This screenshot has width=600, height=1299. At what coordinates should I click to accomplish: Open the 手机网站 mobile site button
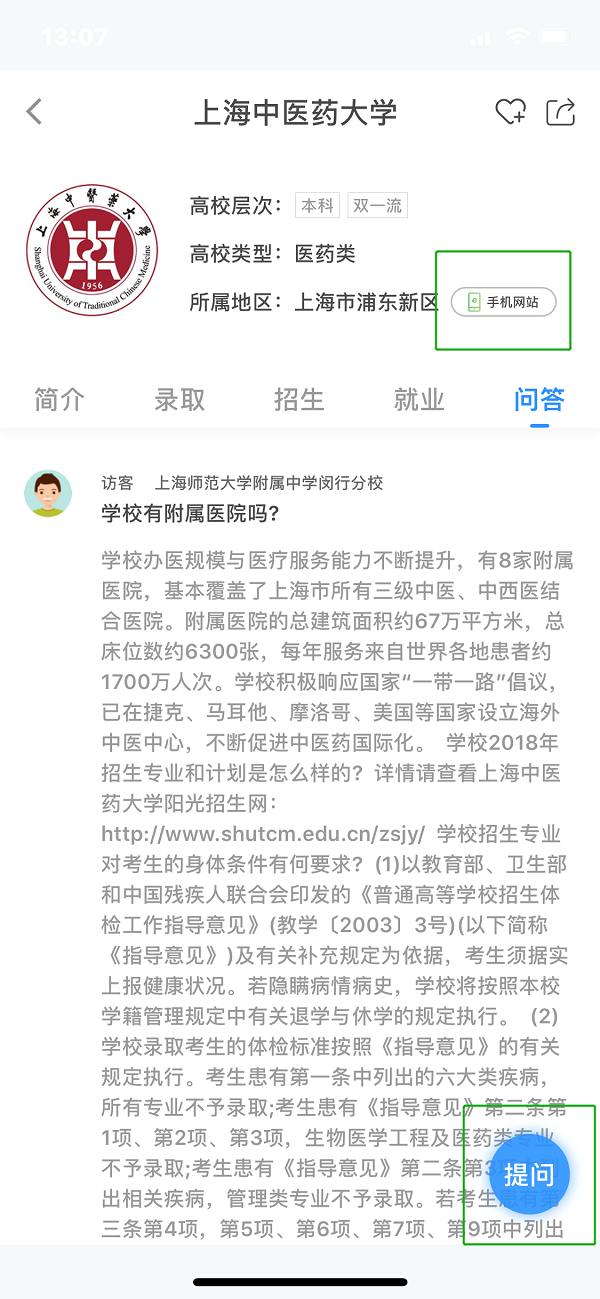pos(503,302)
